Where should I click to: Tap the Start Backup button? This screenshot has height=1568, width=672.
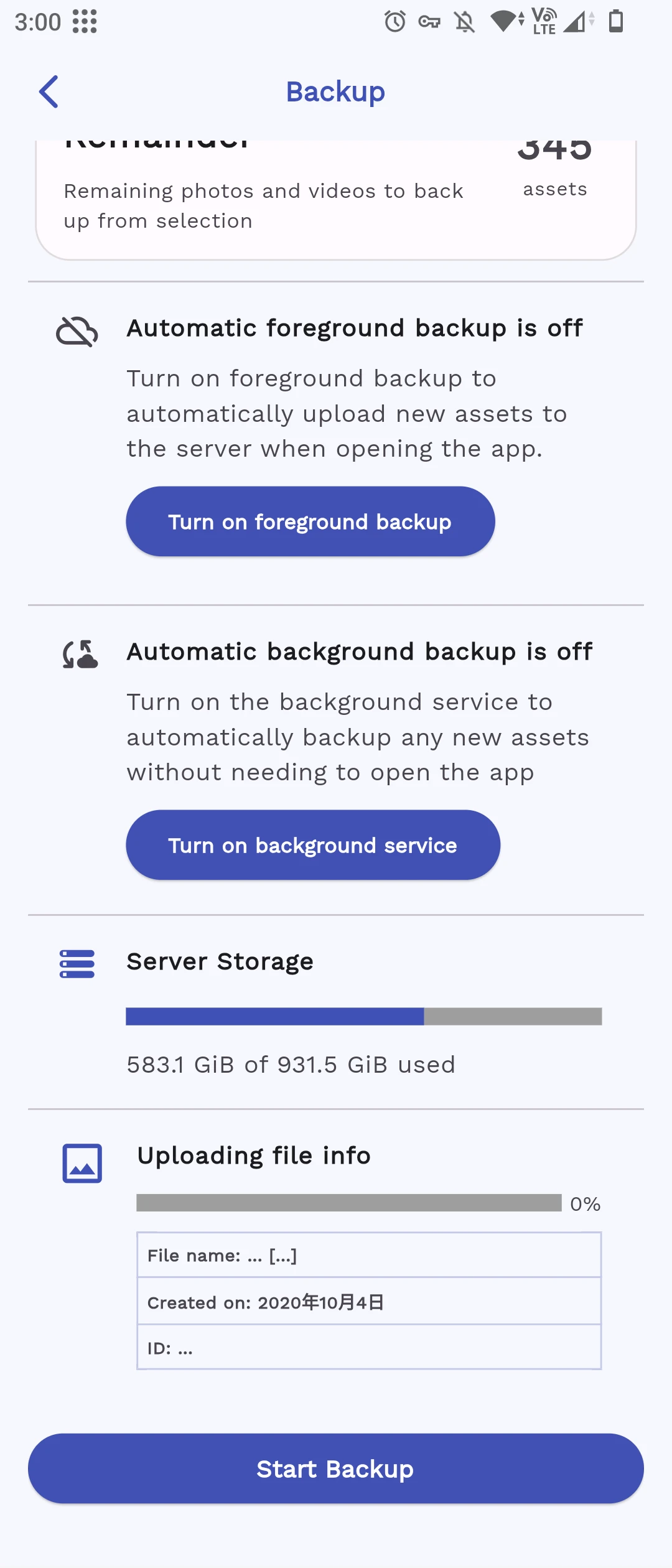(335, 1468)
